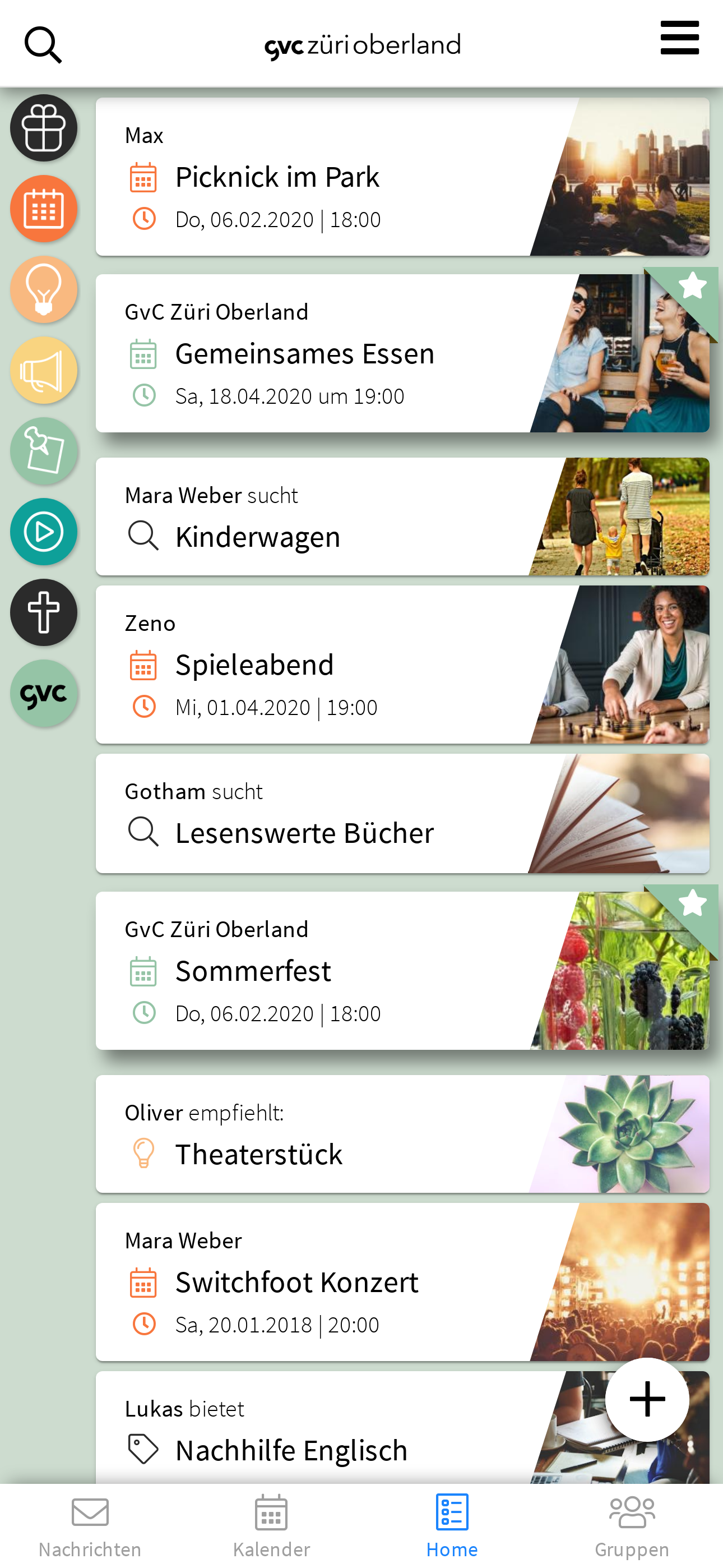Image resolution: width=723 pixels, height=1568 pixels.
Task: Select the GvC logo icon at sidebar bottom
Action: 43,693
